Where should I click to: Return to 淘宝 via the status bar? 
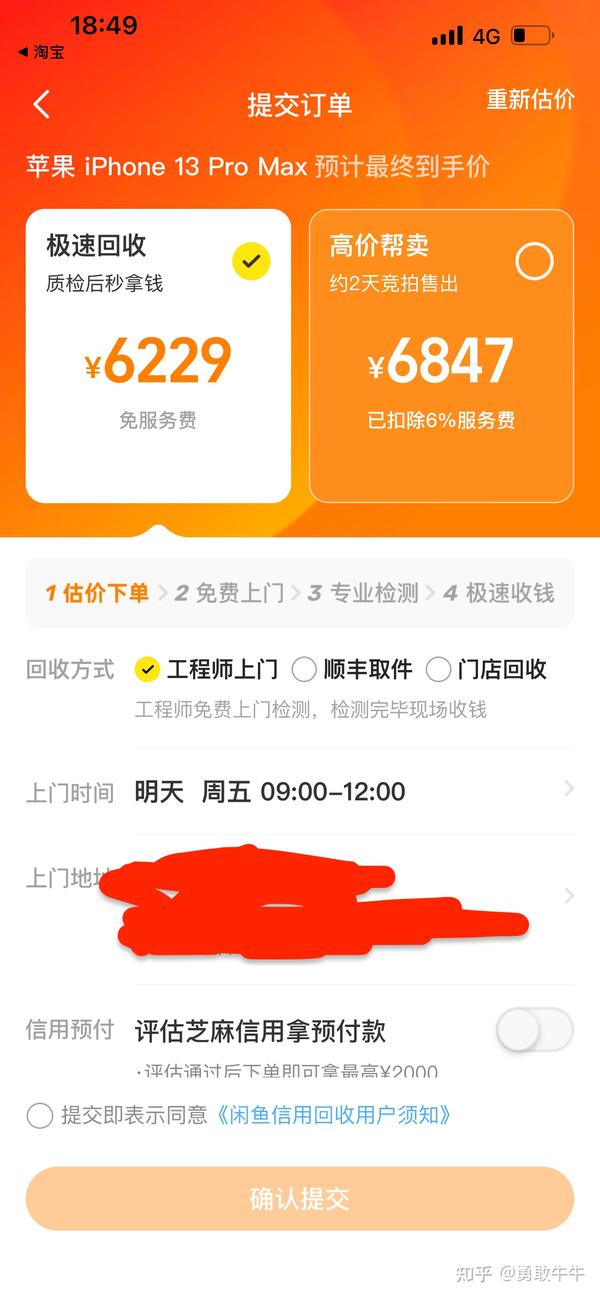pyautogui.click(x=40, y=52)
